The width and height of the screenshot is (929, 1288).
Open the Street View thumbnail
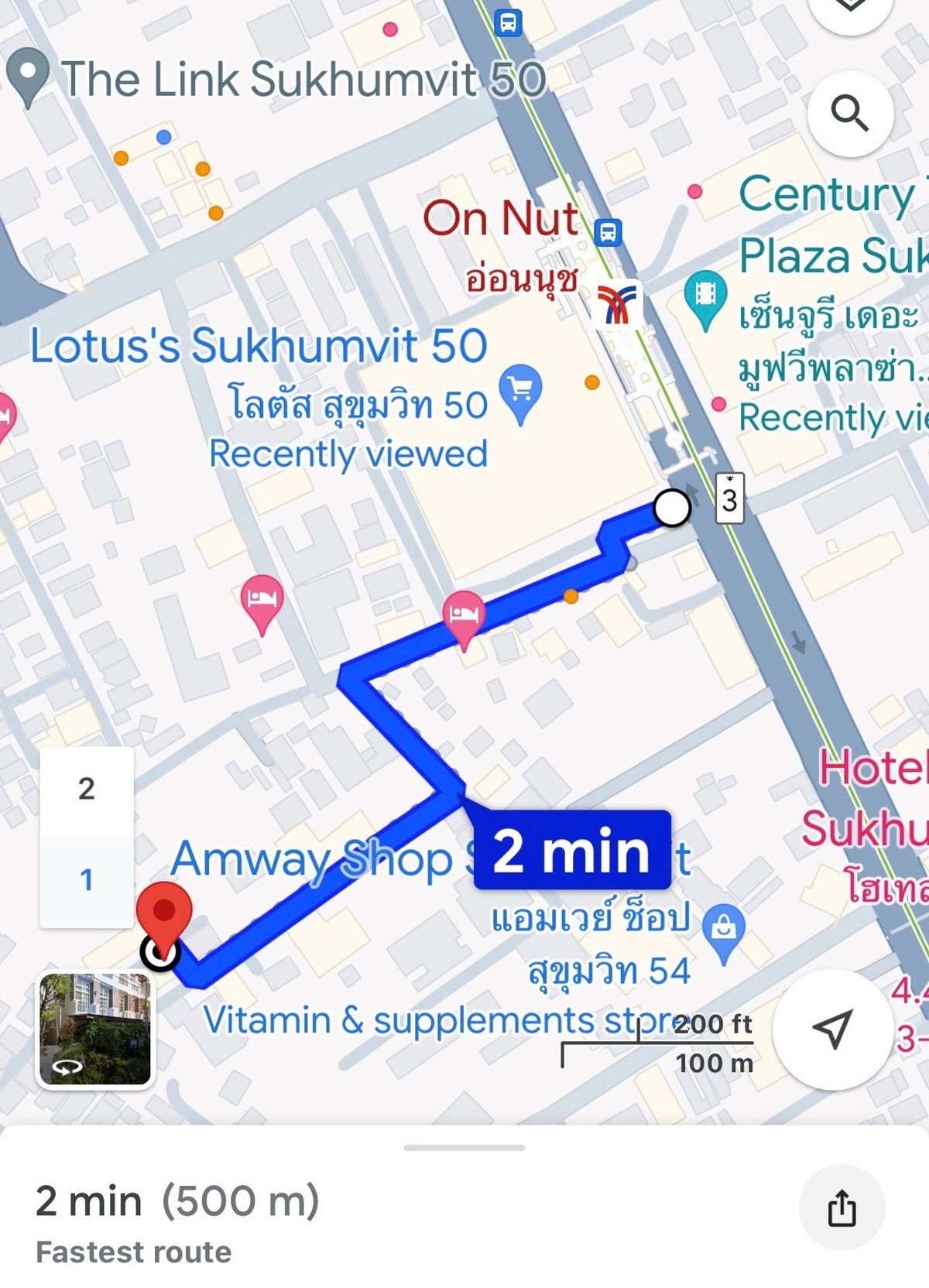coord(96,1029)
